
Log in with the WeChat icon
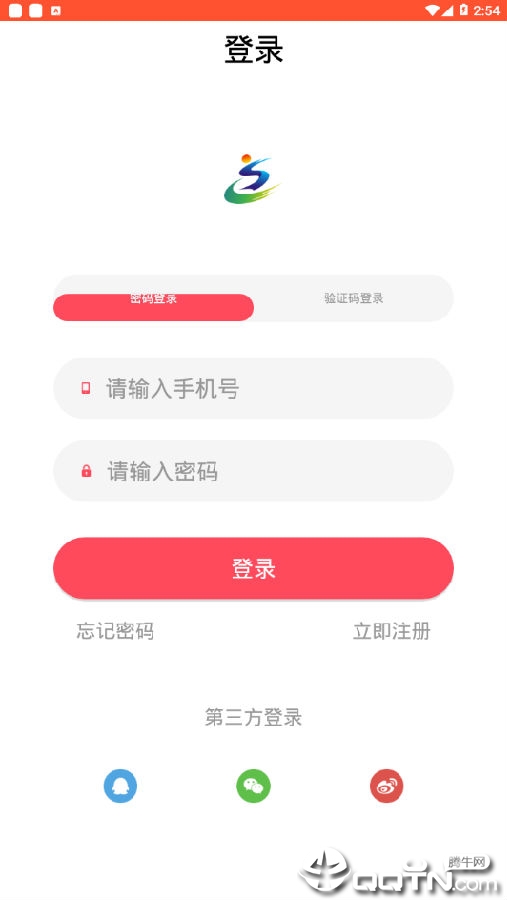pyautogui.click(x=253, y=786)
